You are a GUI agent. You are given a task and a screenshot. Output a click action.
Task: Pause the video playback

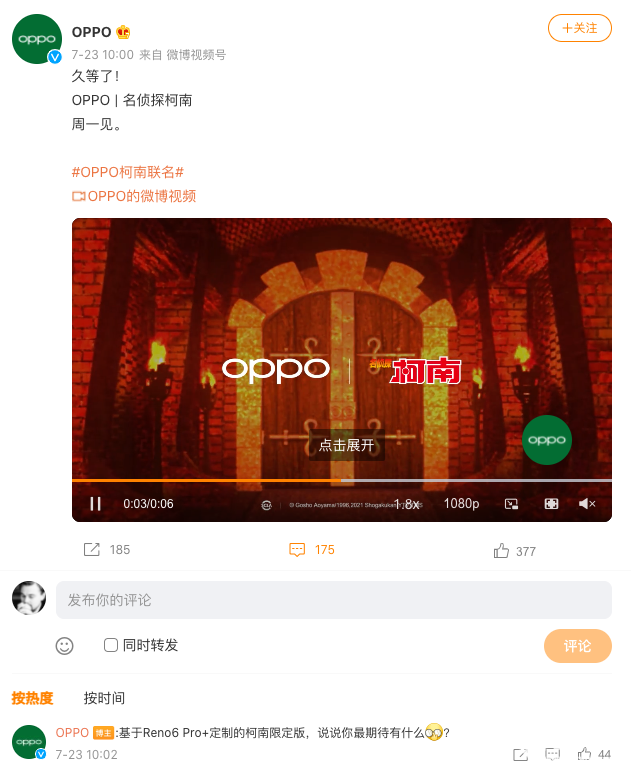click(96, 504)
